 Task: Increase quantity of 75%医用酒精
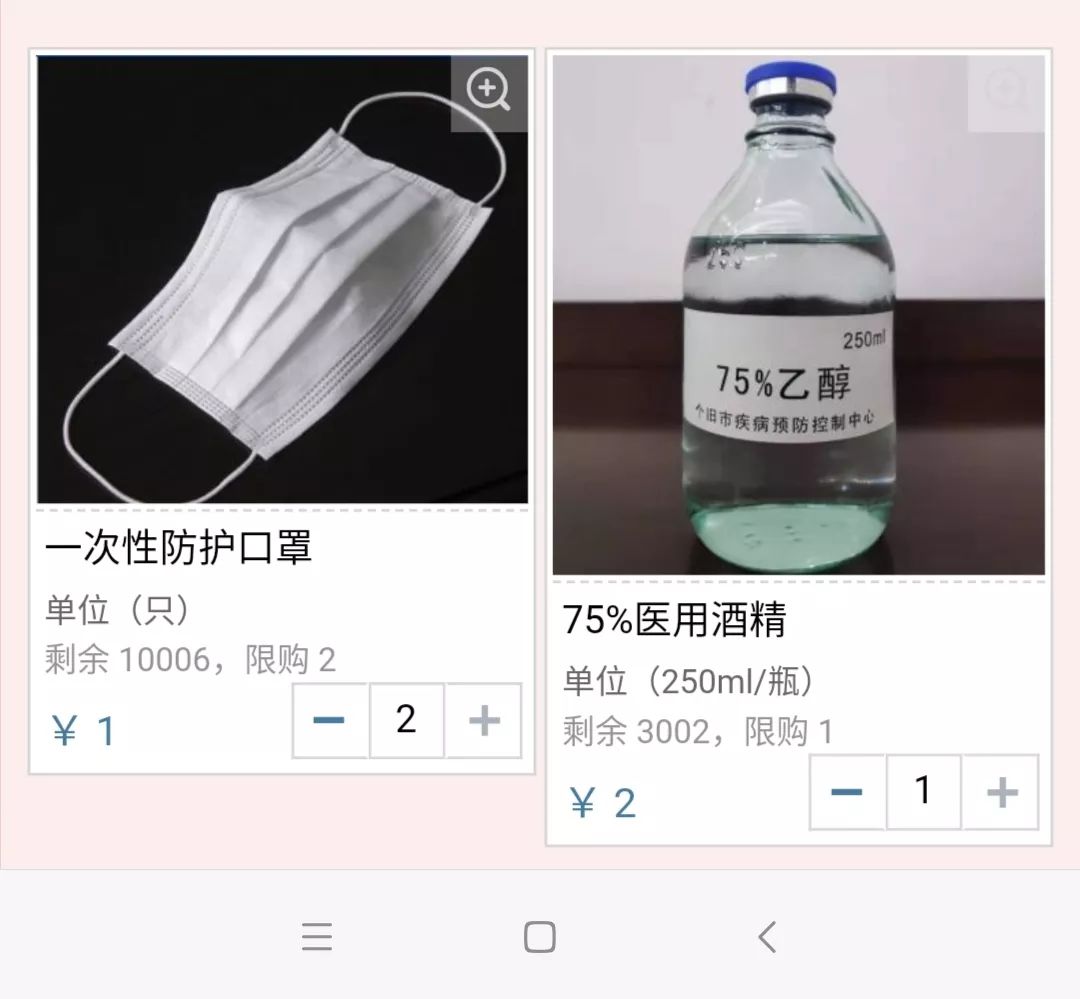[1001, 792]
